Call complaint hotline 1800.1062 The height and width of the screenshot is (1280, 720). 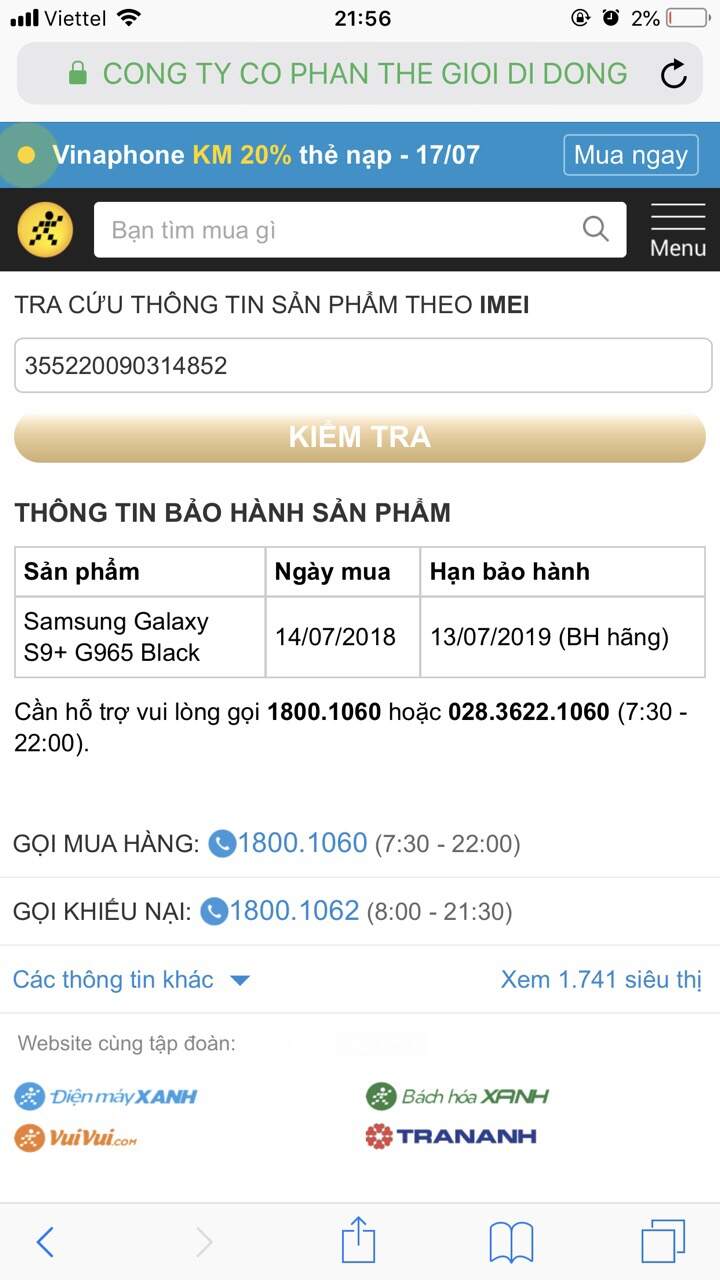point(280,911)
